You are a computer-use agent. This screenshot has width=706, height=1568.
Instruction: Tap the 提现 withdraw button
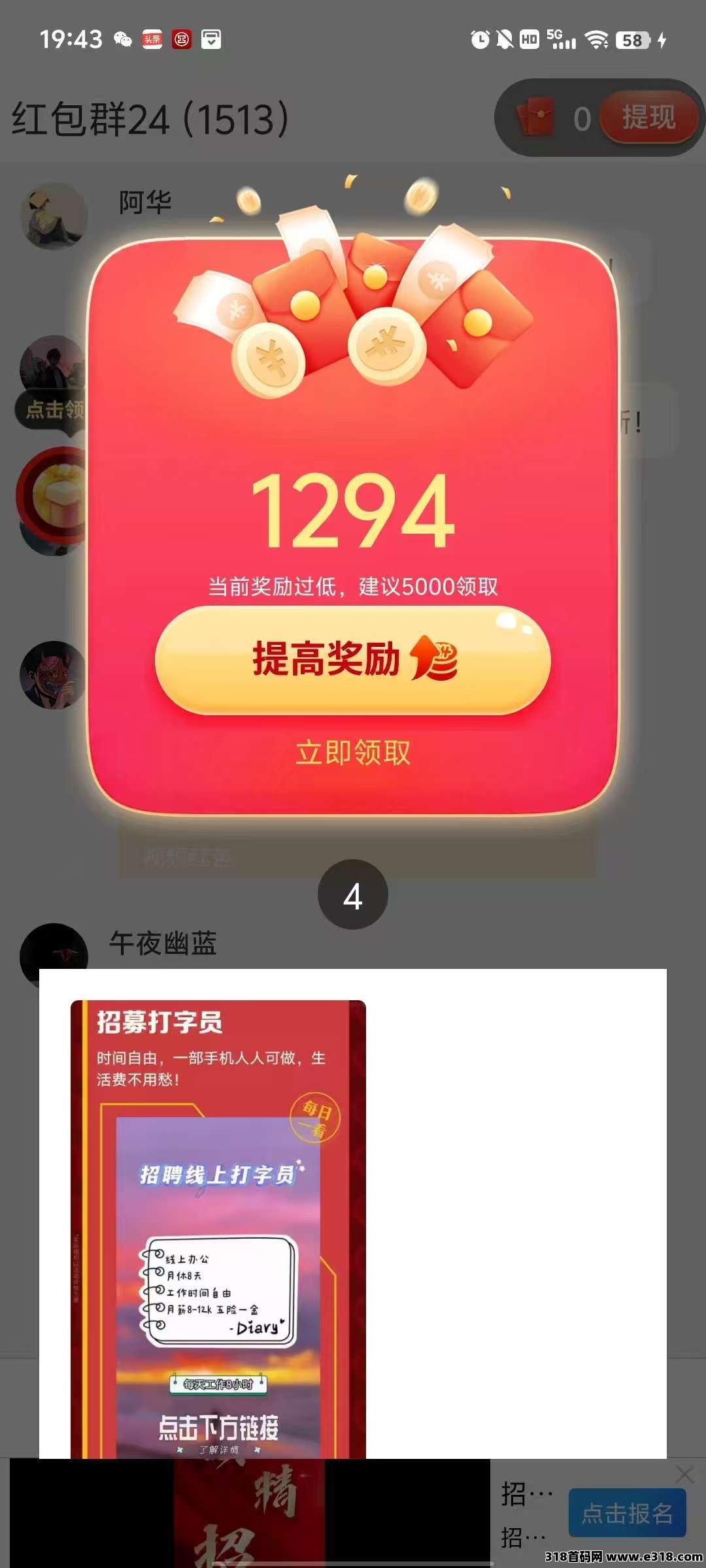click(648, 118)
